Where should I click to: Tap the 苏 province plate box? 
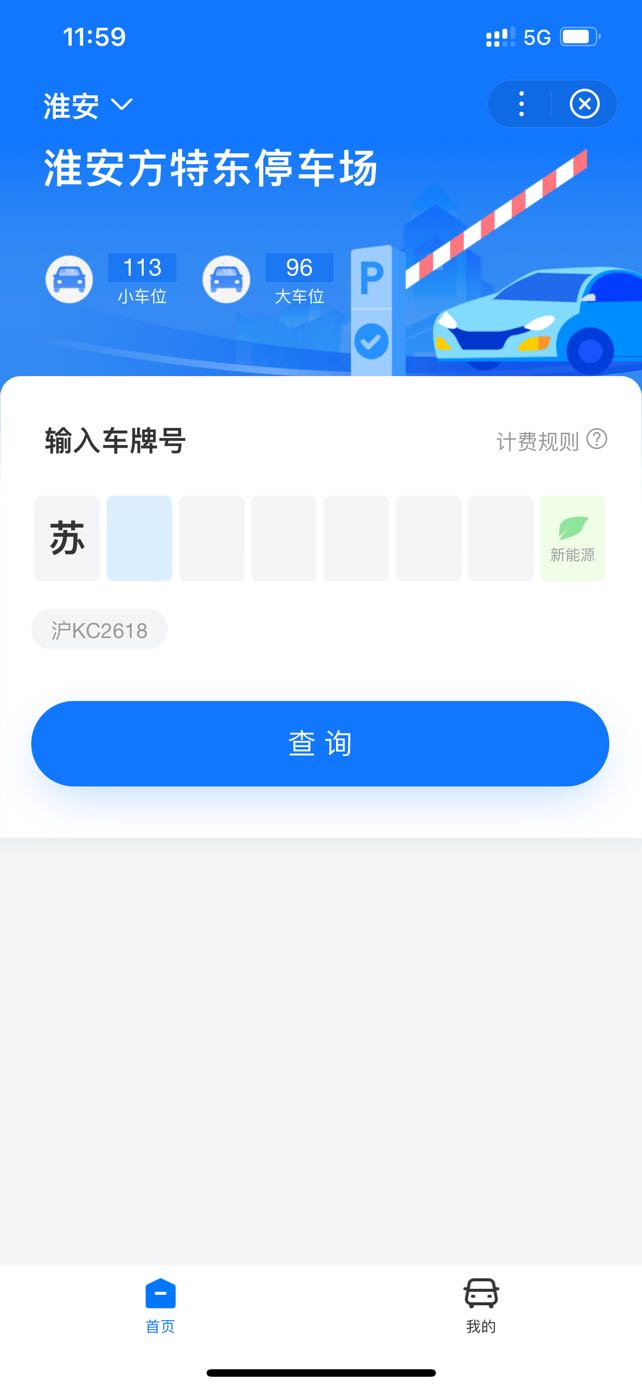[x=67, y=538]
